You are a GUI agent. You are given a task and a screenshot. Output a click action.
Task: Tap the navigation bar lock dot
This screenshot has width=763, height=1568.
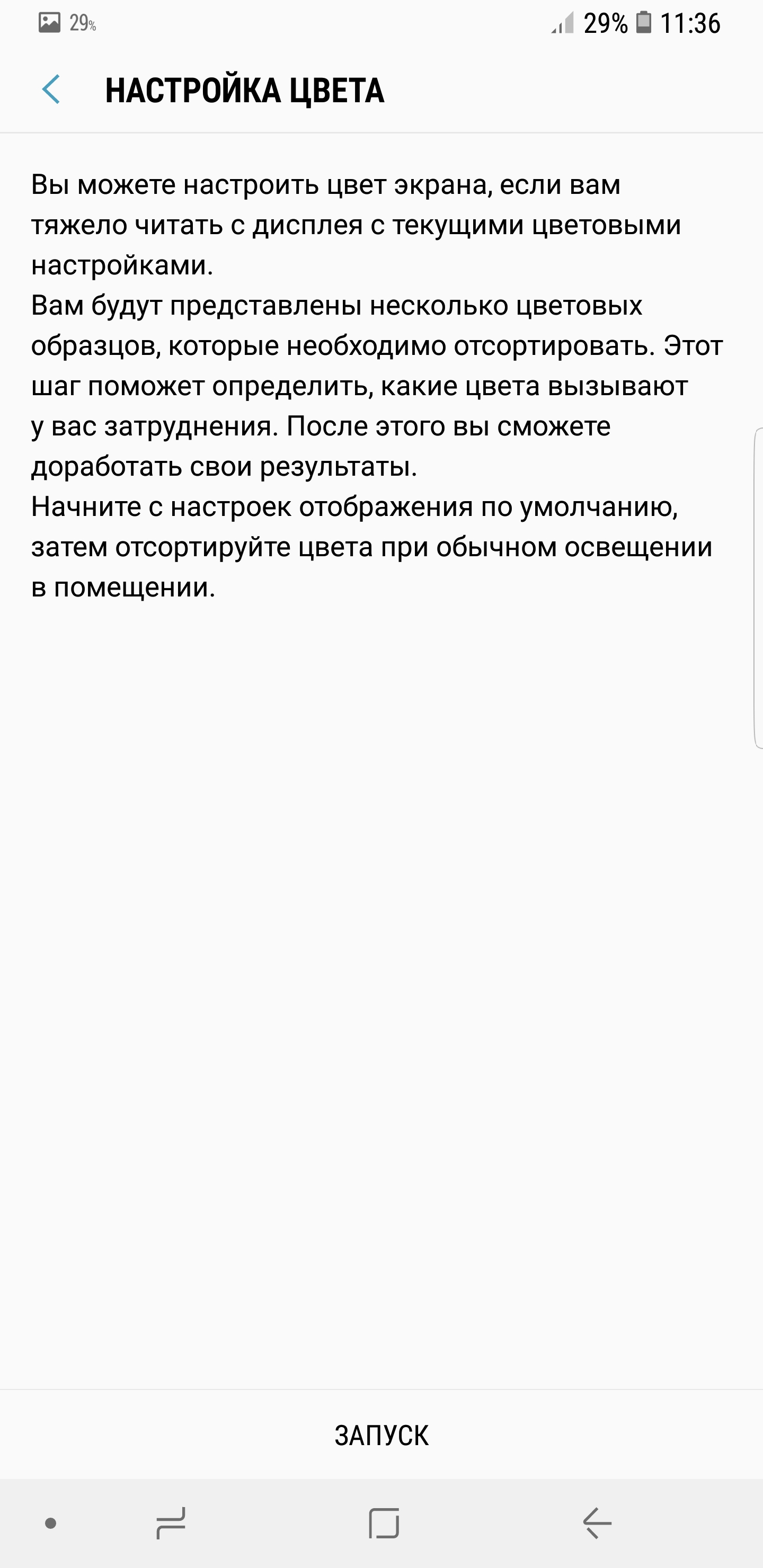tap(51, 1523)
